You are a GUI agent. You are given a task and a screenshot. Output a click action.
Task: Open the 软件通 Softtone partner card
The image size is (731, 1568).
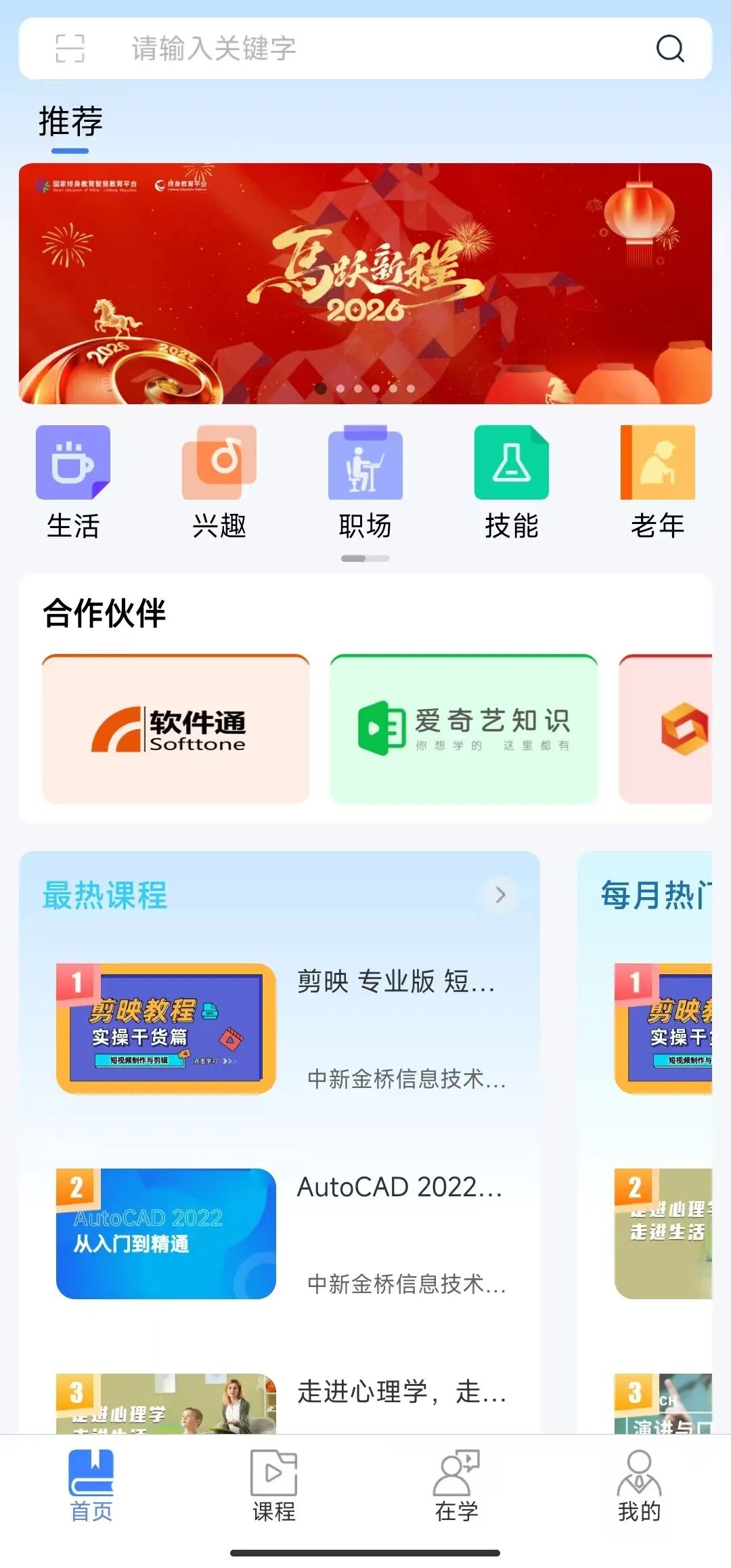coord(175,729)
